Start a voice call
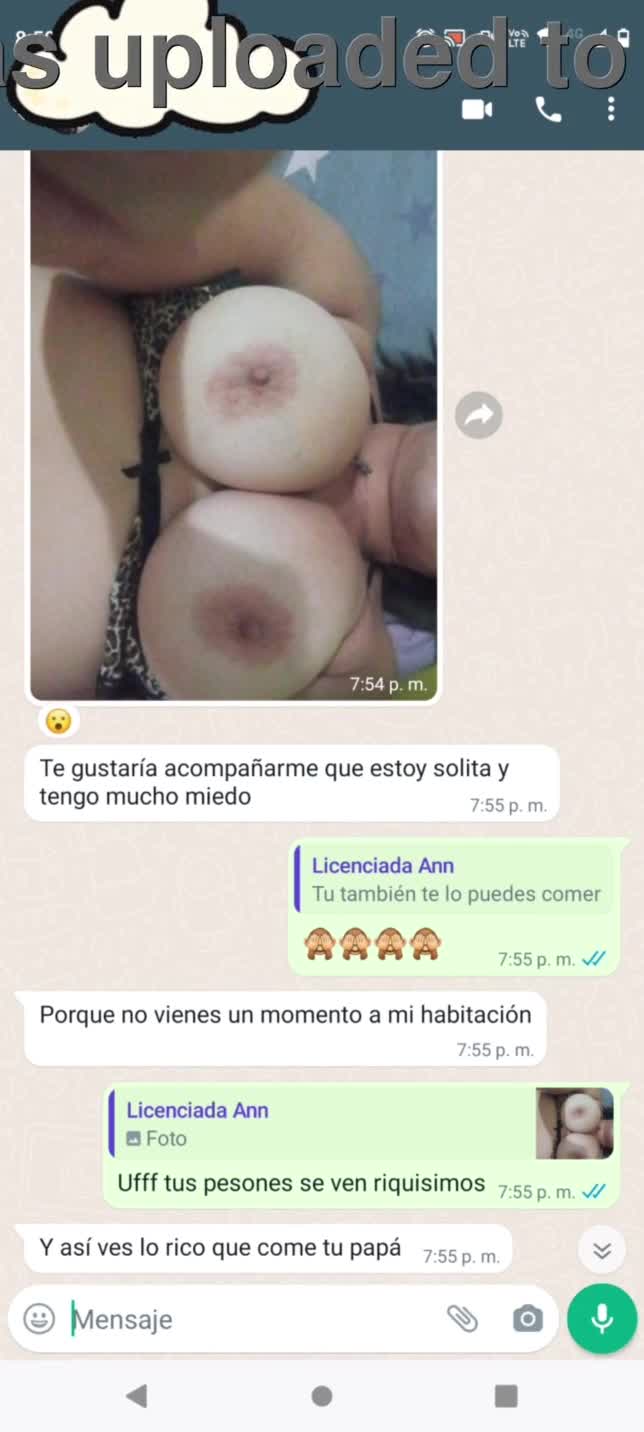Screen dimensions: 644x1432 [x=548, y=109]
